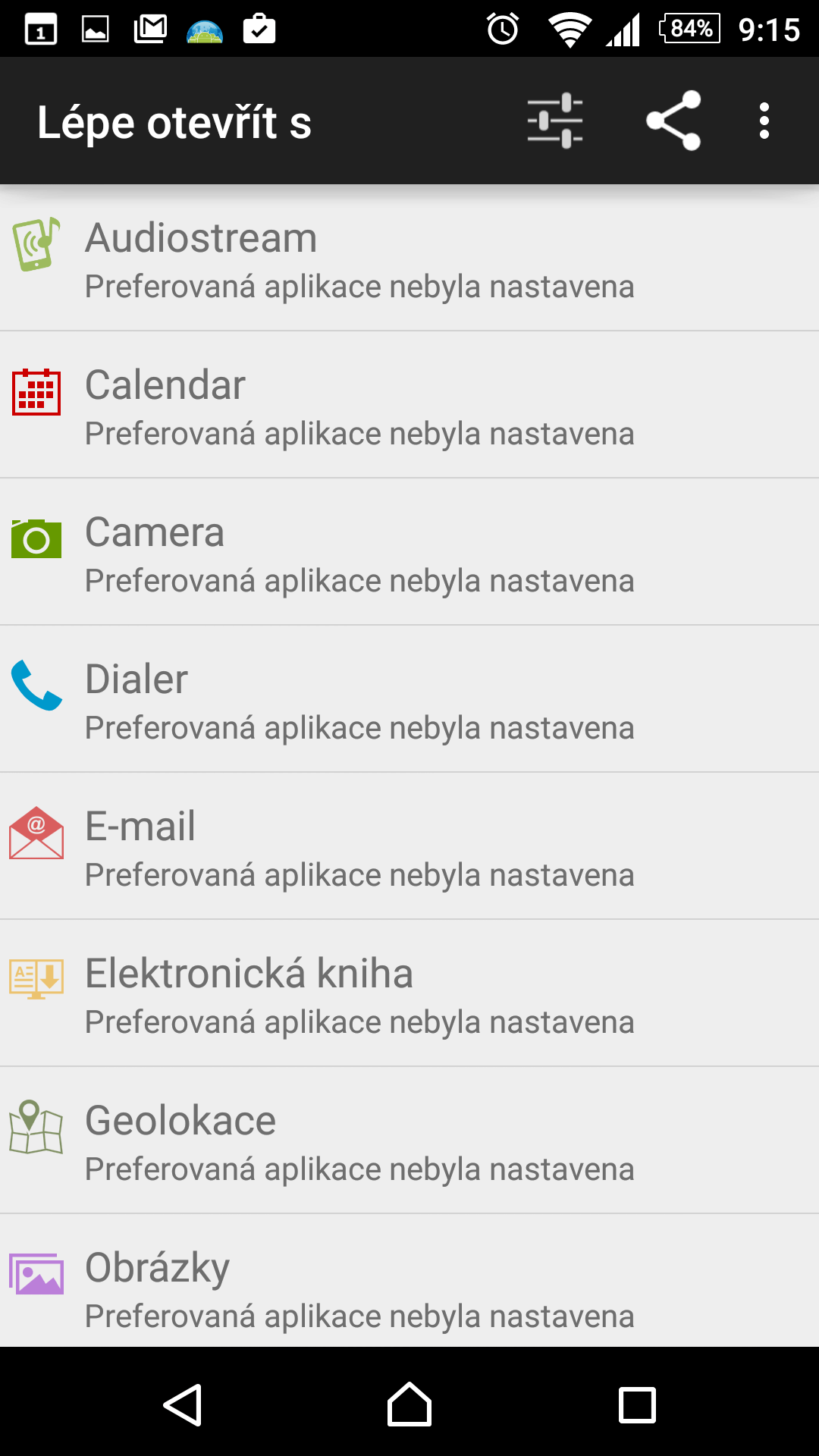Choose preferred app for Camera
The width and height of the screenshot is (819, 1456).
click(409, 552)
